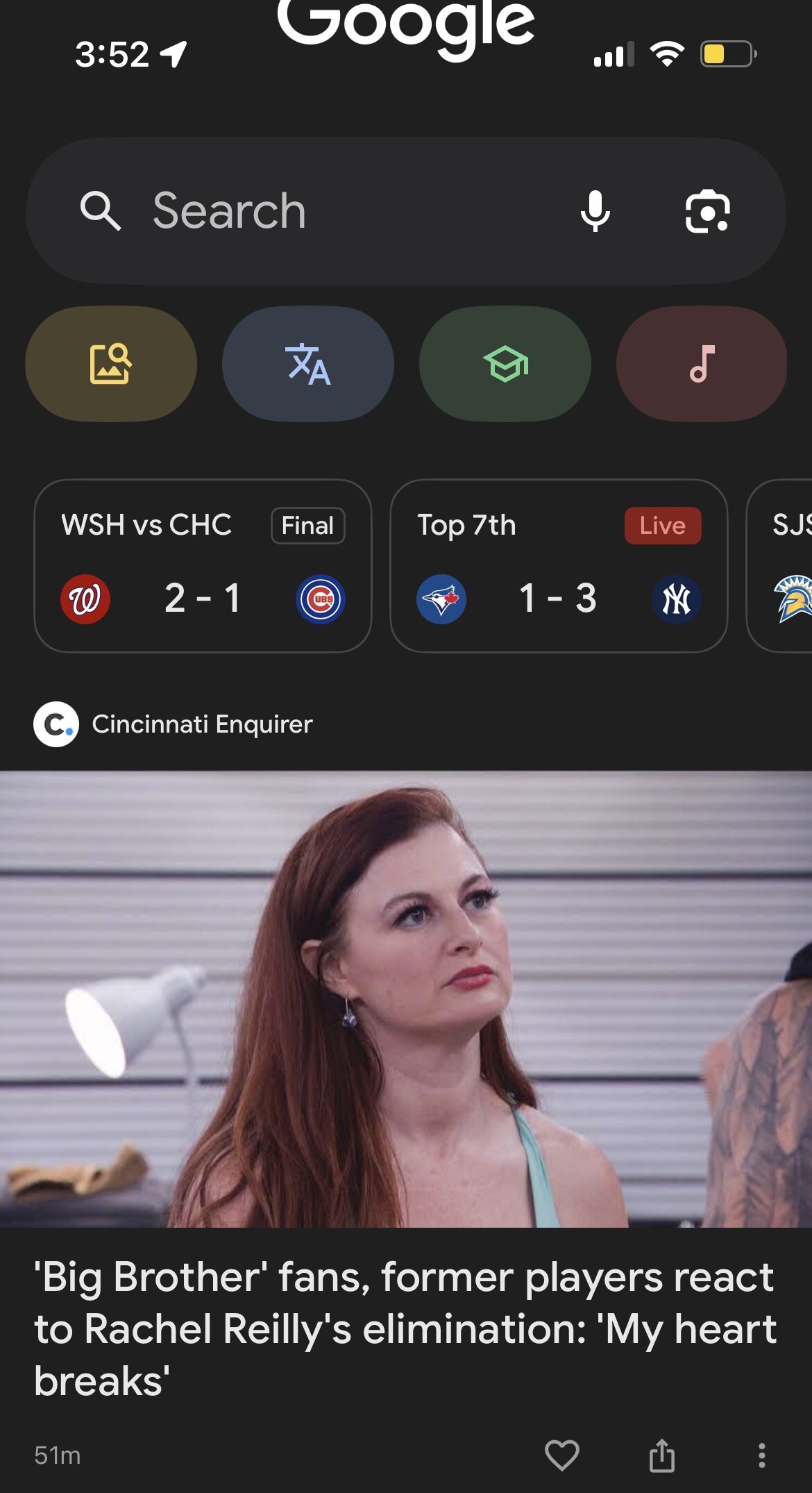The height and width of the screenshot is (1493, 812).
Task: Start voice search with the microphone
Action: pyautogui.click(x=595, y=210)
